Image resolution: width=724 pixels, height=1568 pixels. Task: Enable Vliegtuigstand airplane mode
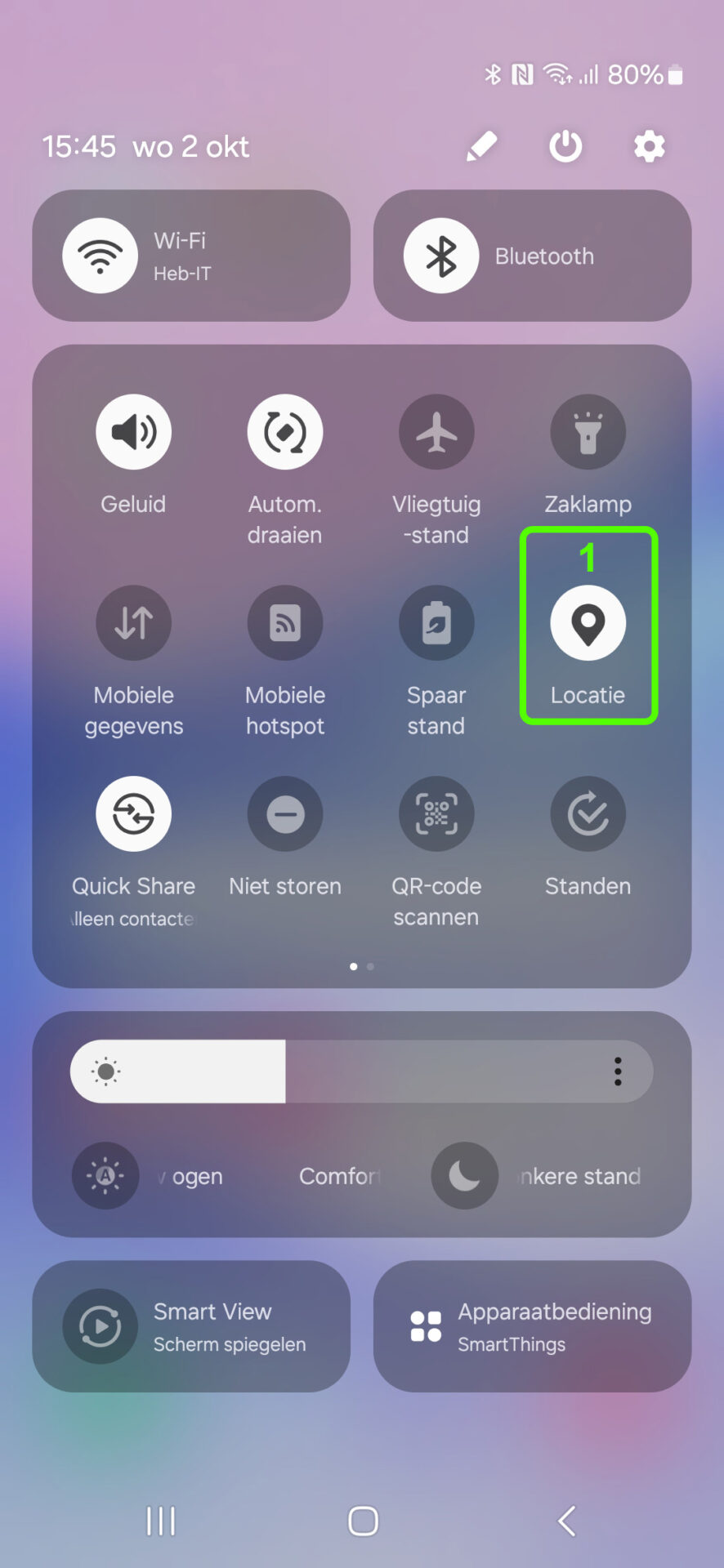(436, 432)
